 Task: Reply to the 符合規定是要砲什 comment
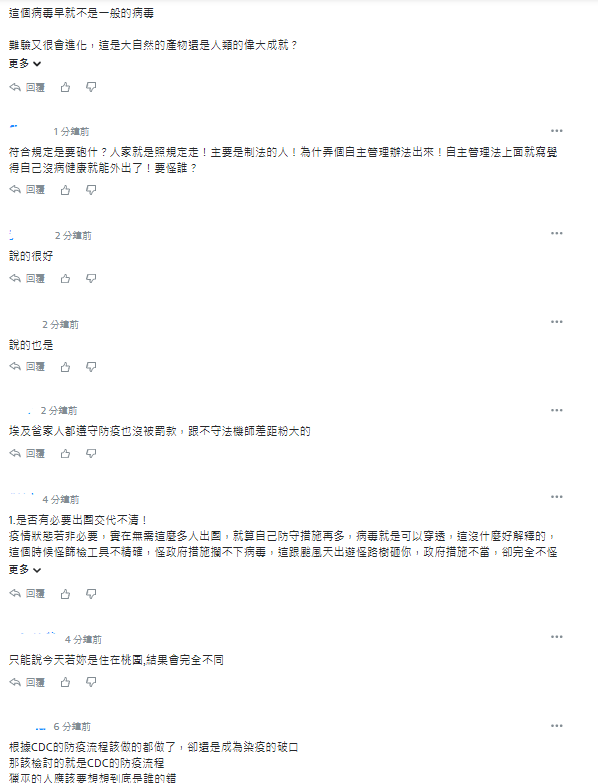click(27, 190)
